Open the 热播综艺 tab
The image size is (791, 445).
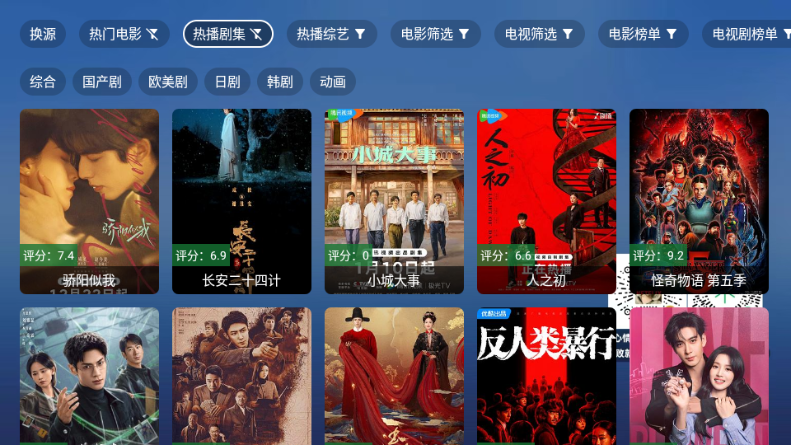pyautogui.click(x=331, y=34)
